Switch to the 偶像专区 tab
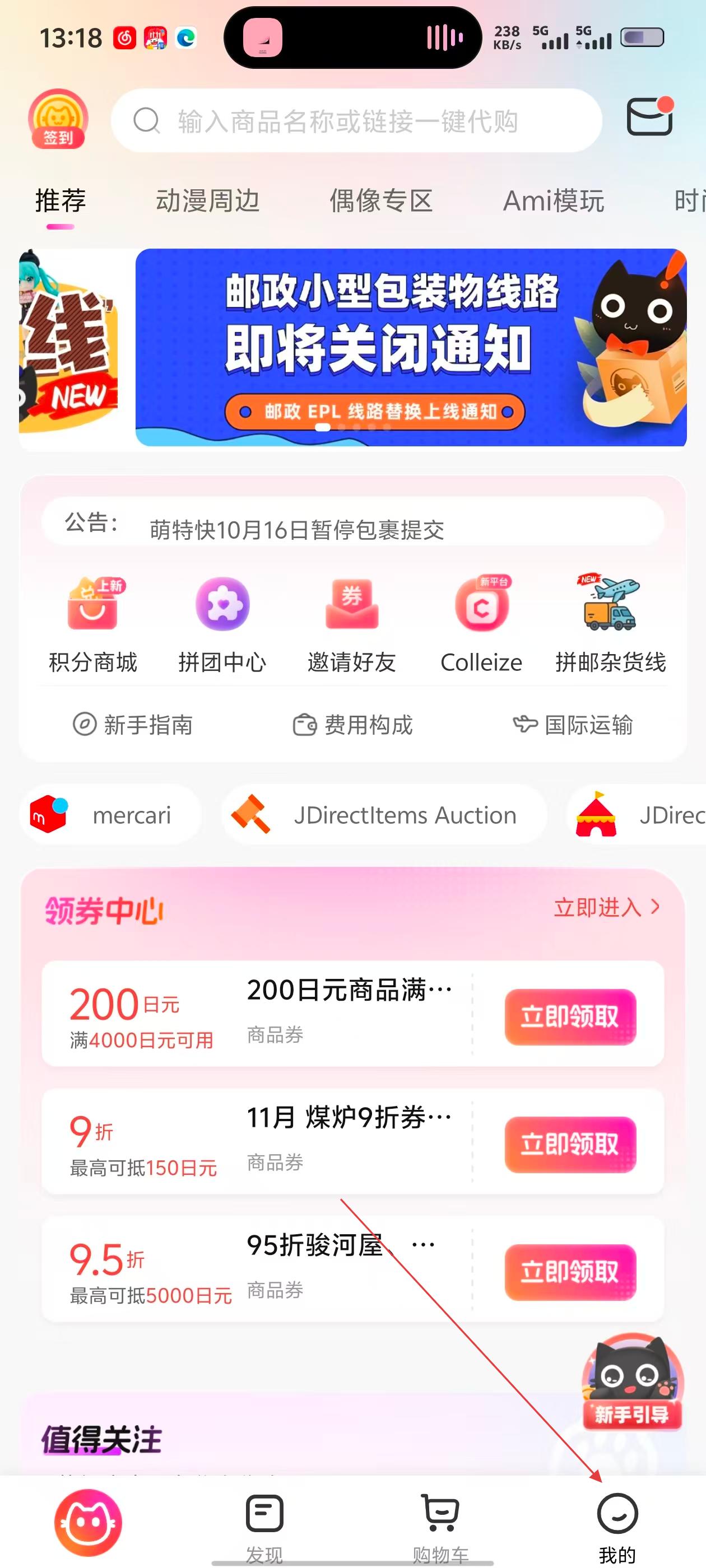The height and width of the screenshot is (1568, 706). 382,201
